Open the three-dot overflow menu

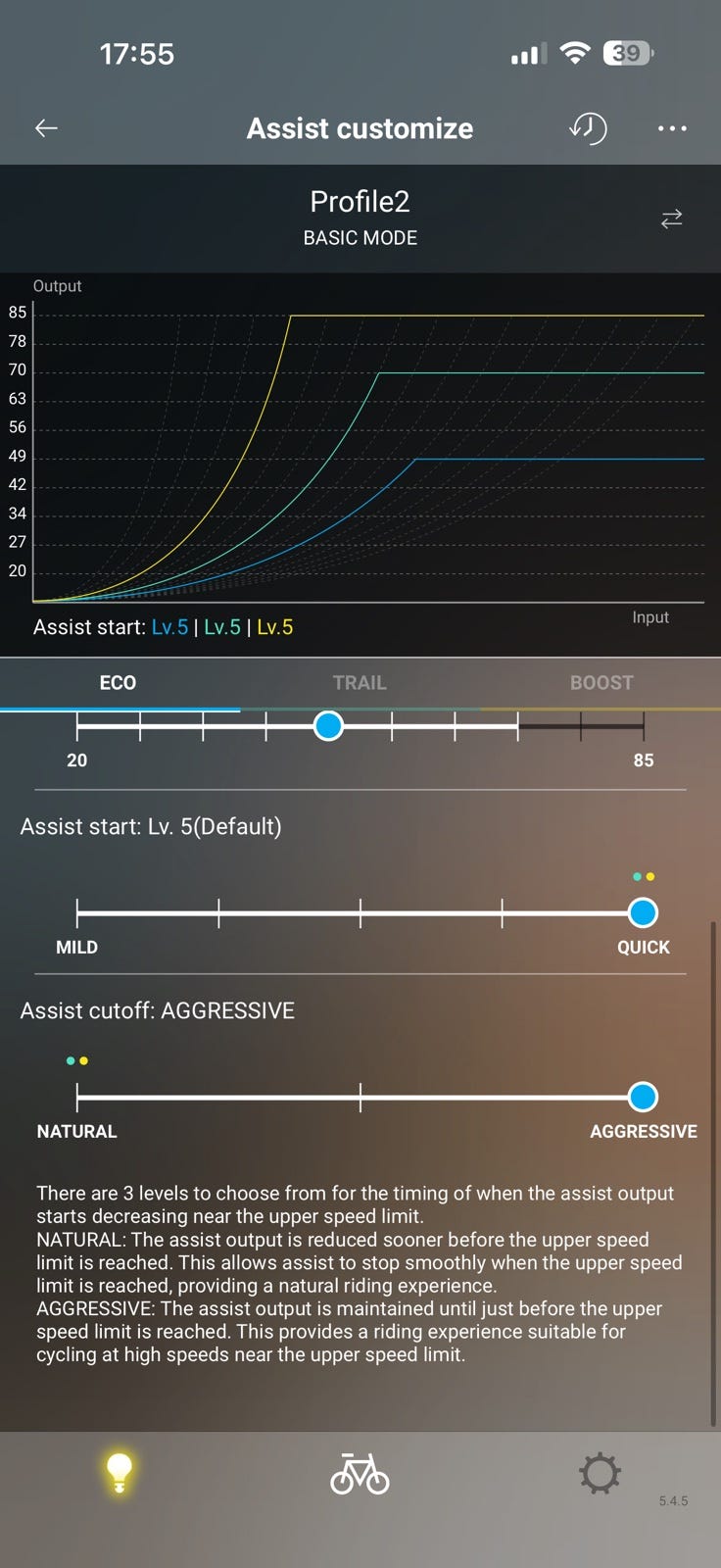tap(672, 128)
